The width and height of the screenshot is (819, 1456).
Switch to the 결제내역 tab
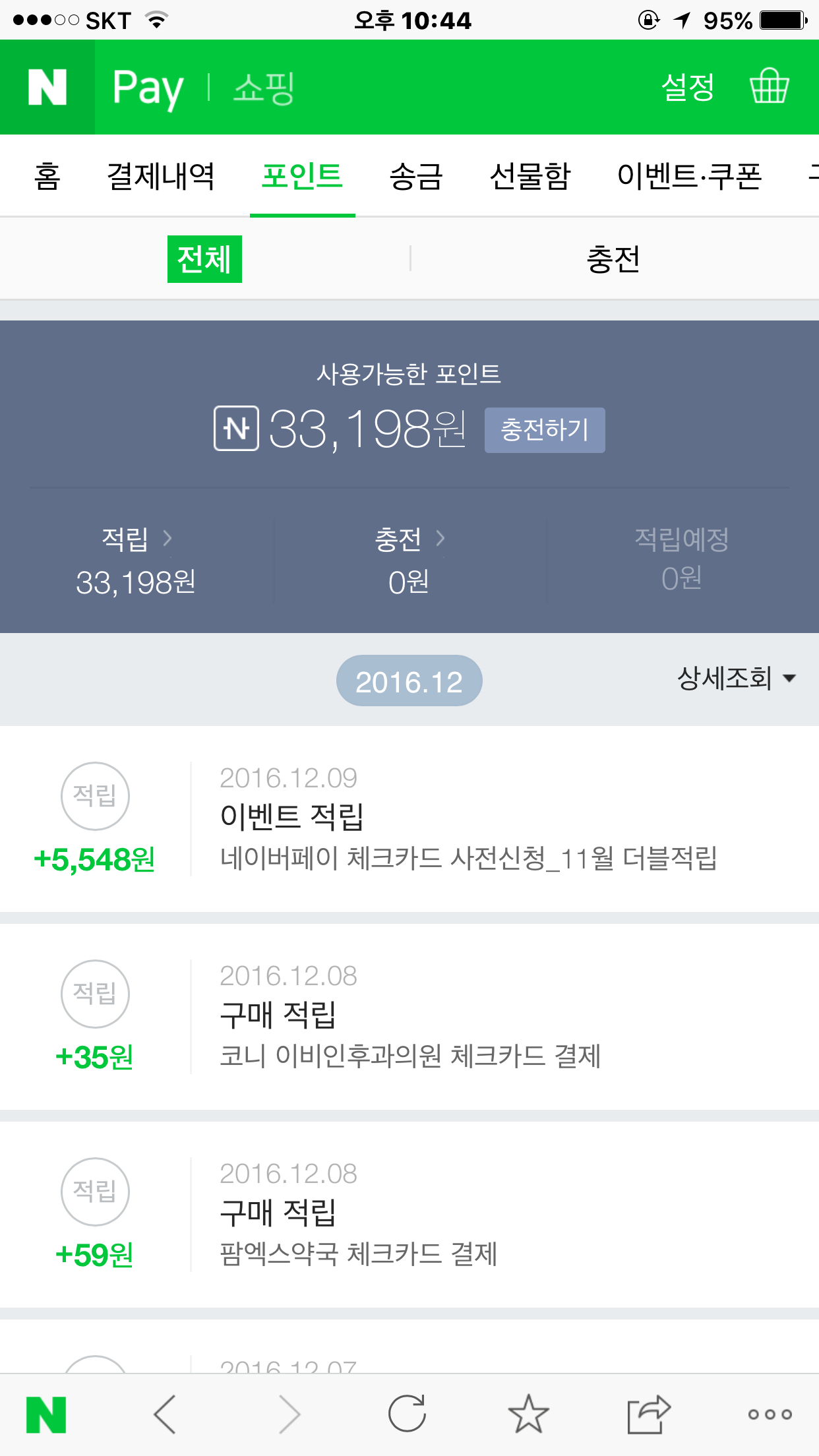161,177
